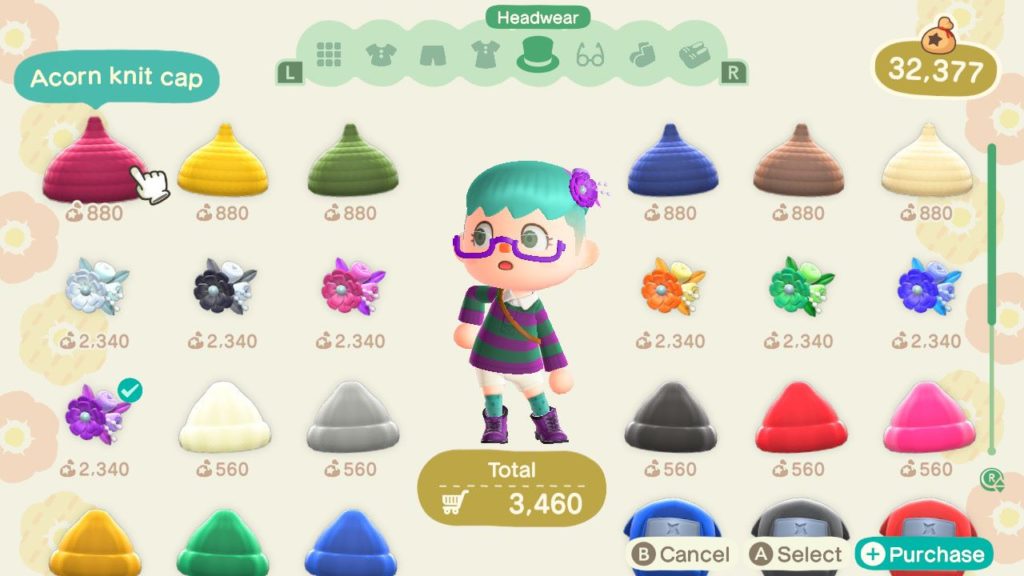Deselect the checked purple flower hairpin
This screenshot has width=1024, height=576.
[96, 415]
